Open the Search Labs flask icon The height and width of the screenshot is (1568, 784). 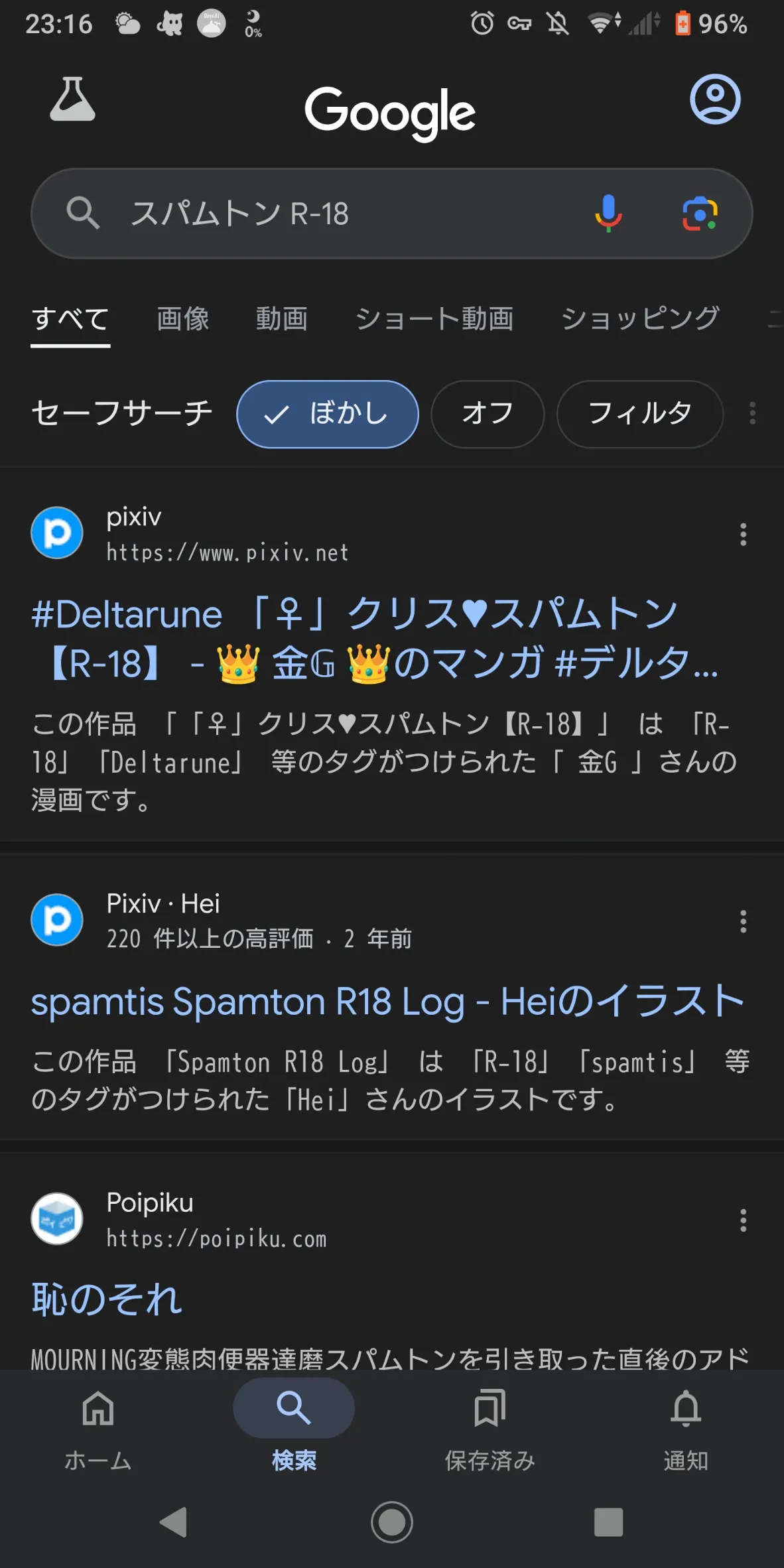coord(72,99)
